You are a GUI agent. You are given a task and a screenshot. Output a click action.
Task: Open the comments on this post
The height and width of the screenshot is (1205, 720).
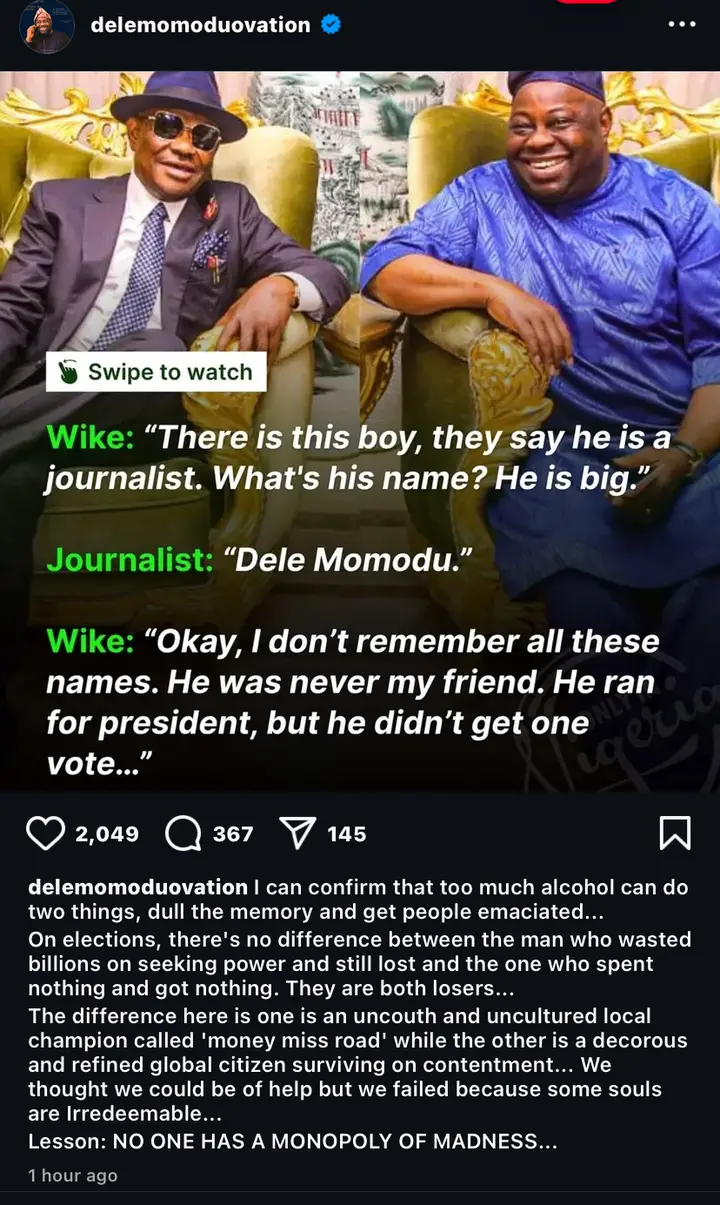click(183, 833)
